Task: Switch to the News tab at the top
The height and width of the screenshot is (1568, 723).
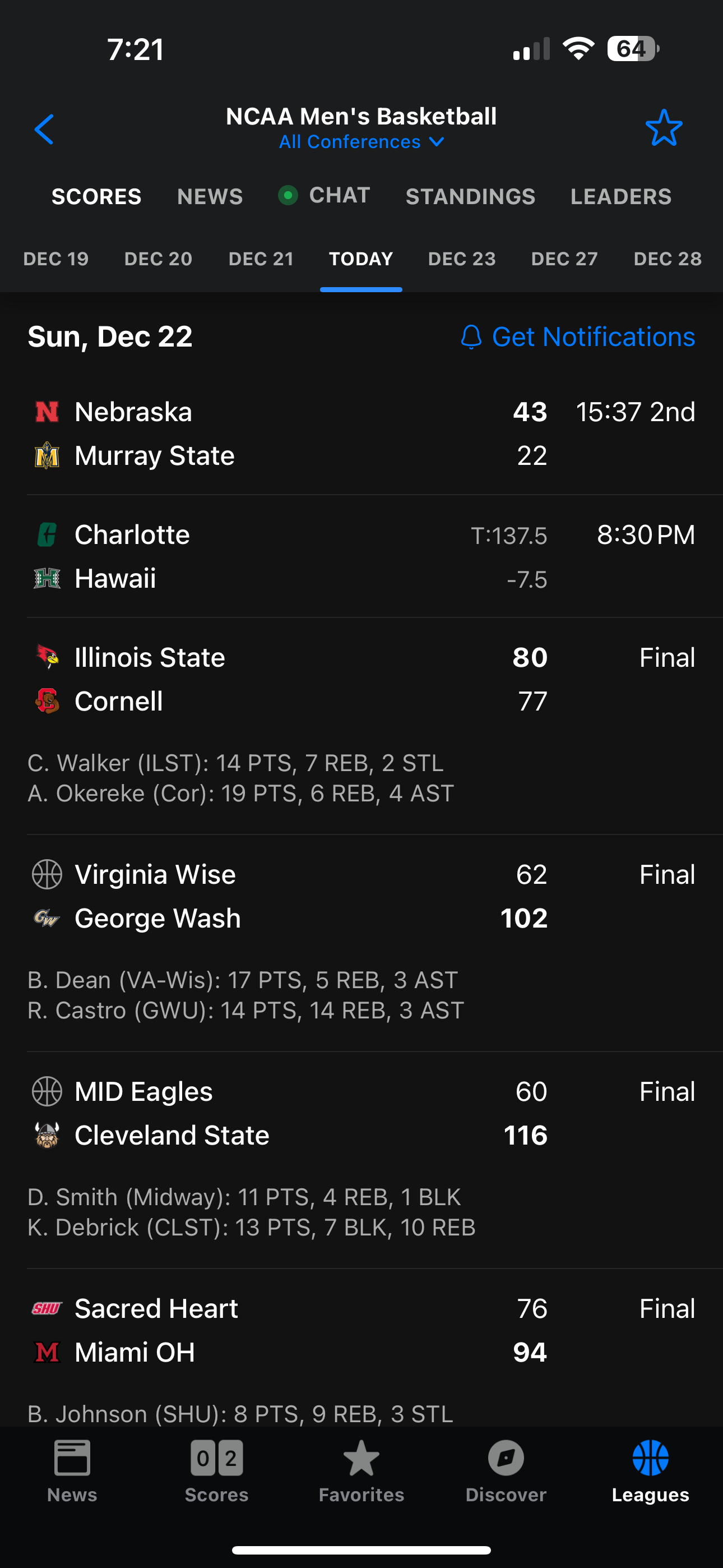Action: [210, 197]
